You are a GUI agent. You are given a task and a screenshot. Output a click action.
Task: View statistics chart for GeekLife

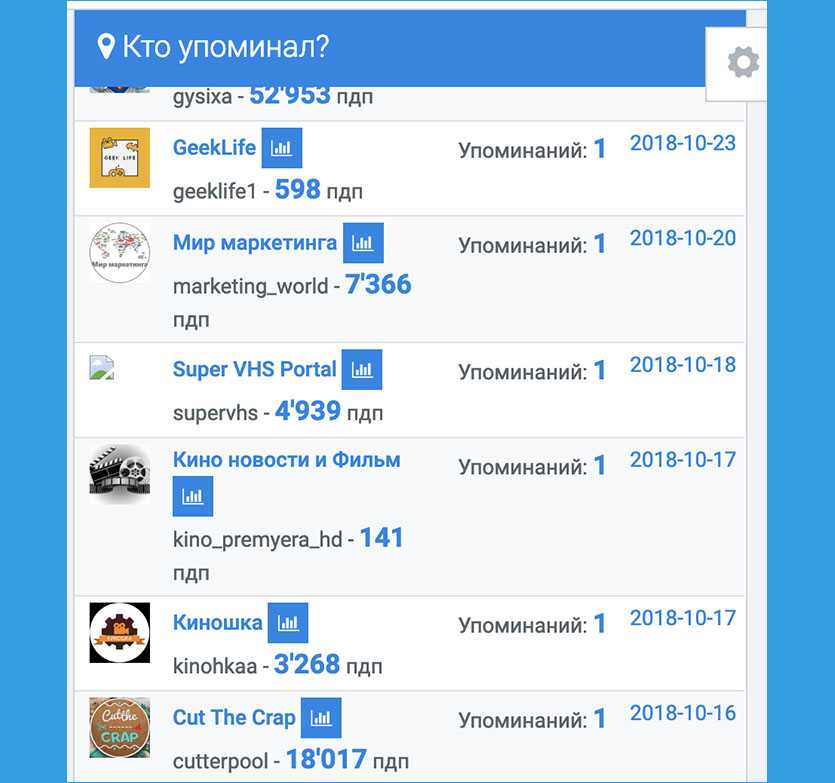coord(282,148)
